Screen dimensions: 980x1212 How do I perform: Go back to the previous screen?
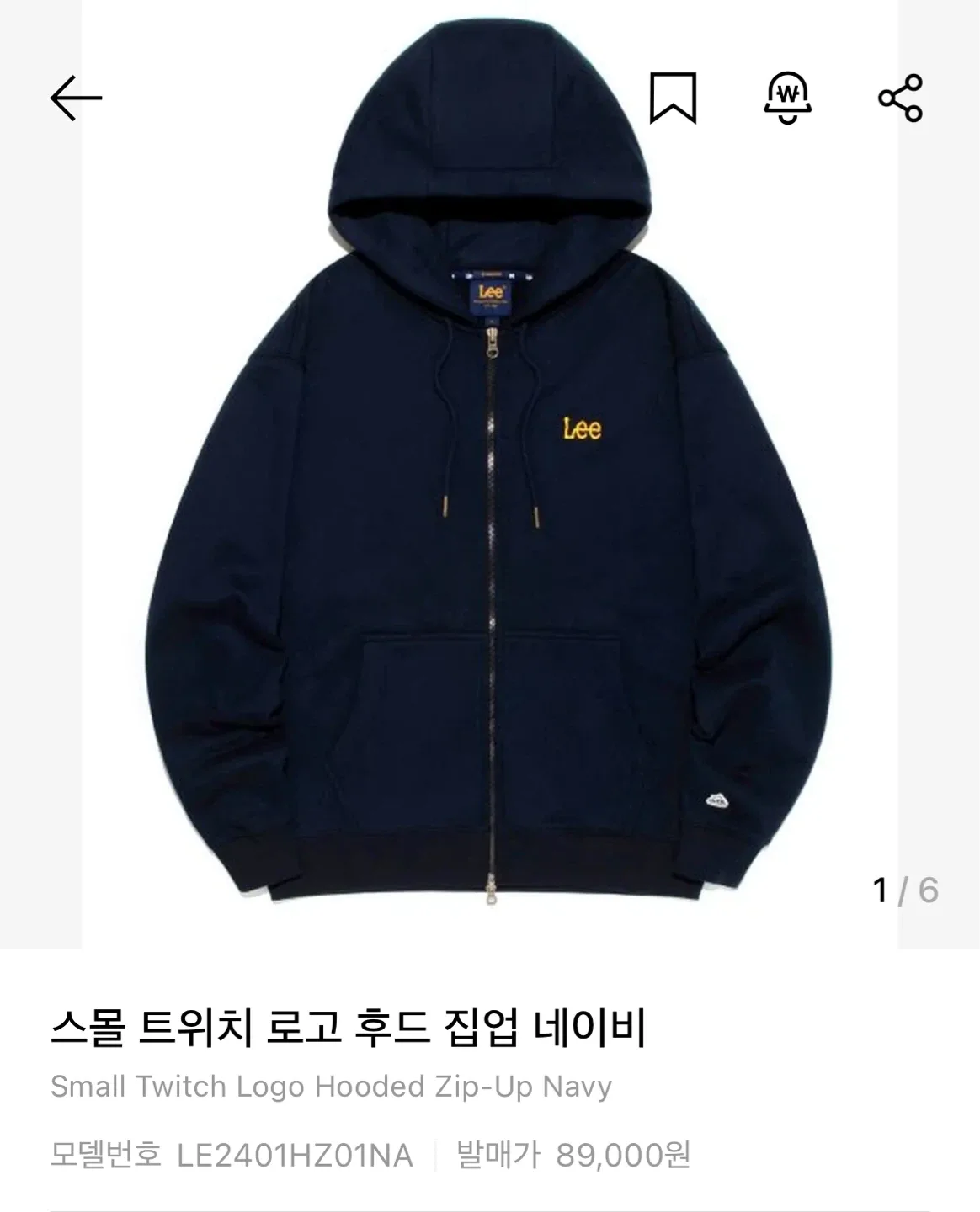pyautogui.click(x=76, y=98)
